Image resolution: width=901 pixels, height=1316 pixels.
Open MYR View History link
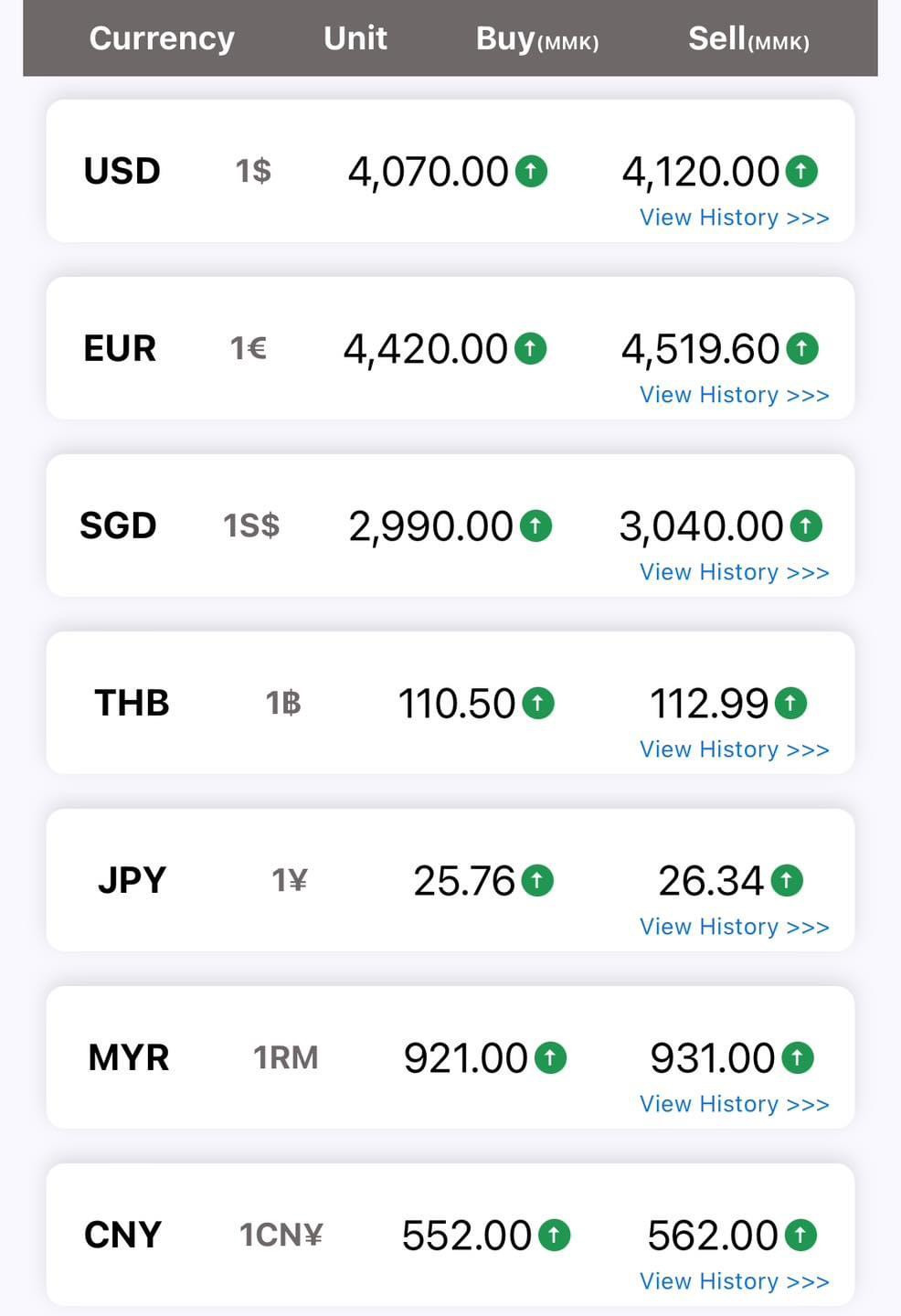(734, 1104)
